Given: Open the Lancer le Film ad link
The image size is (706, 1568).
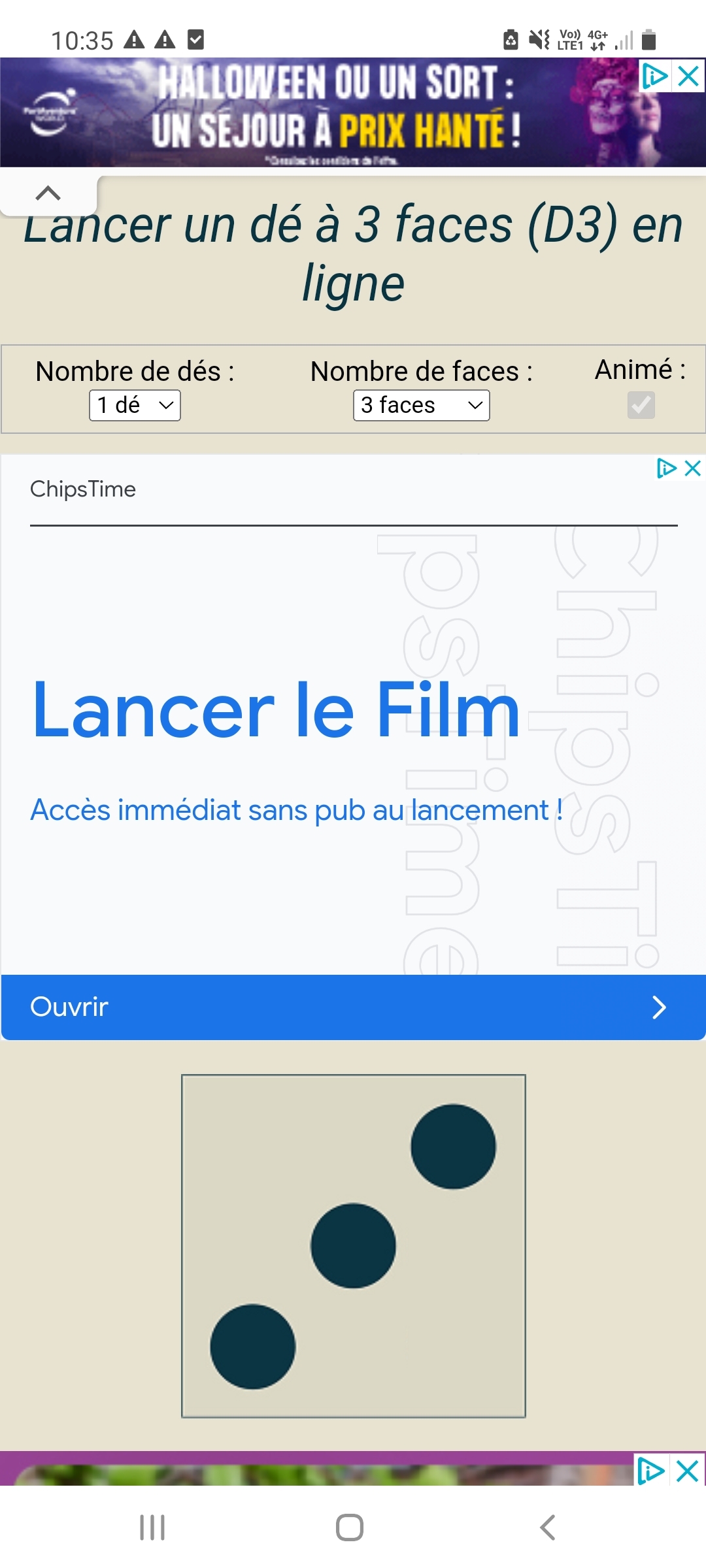Looking at the screenshot, I should [276, 710].
